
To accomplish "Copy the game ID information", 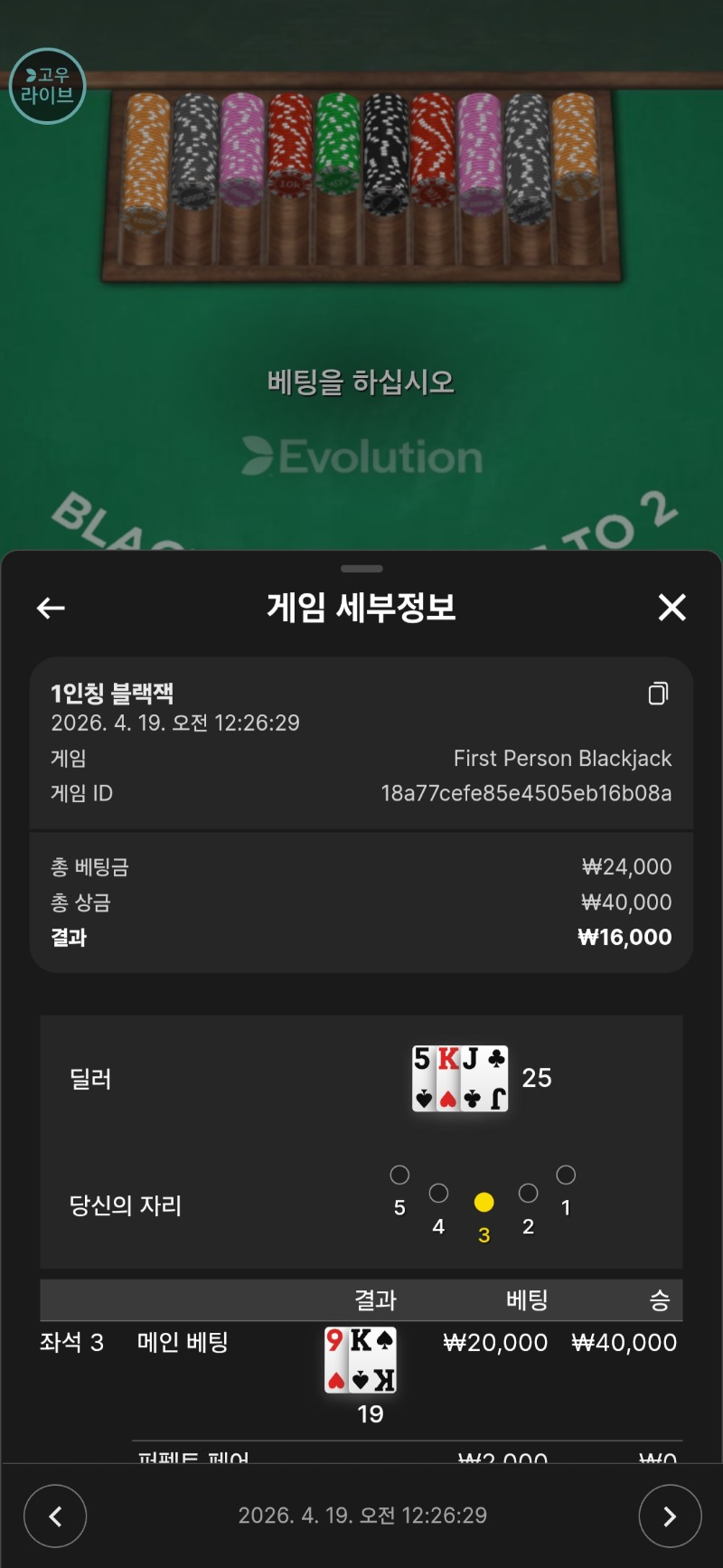I will click(x=658, y=694).
